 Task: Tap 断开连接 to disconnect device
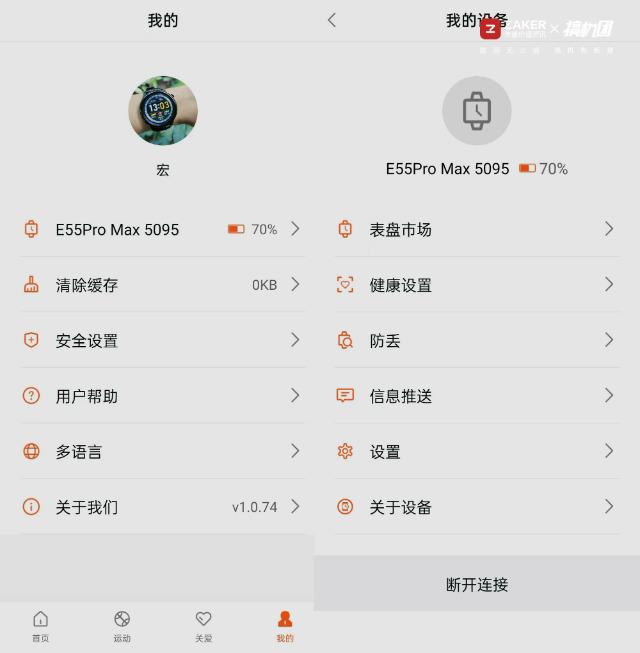(477, 584)
